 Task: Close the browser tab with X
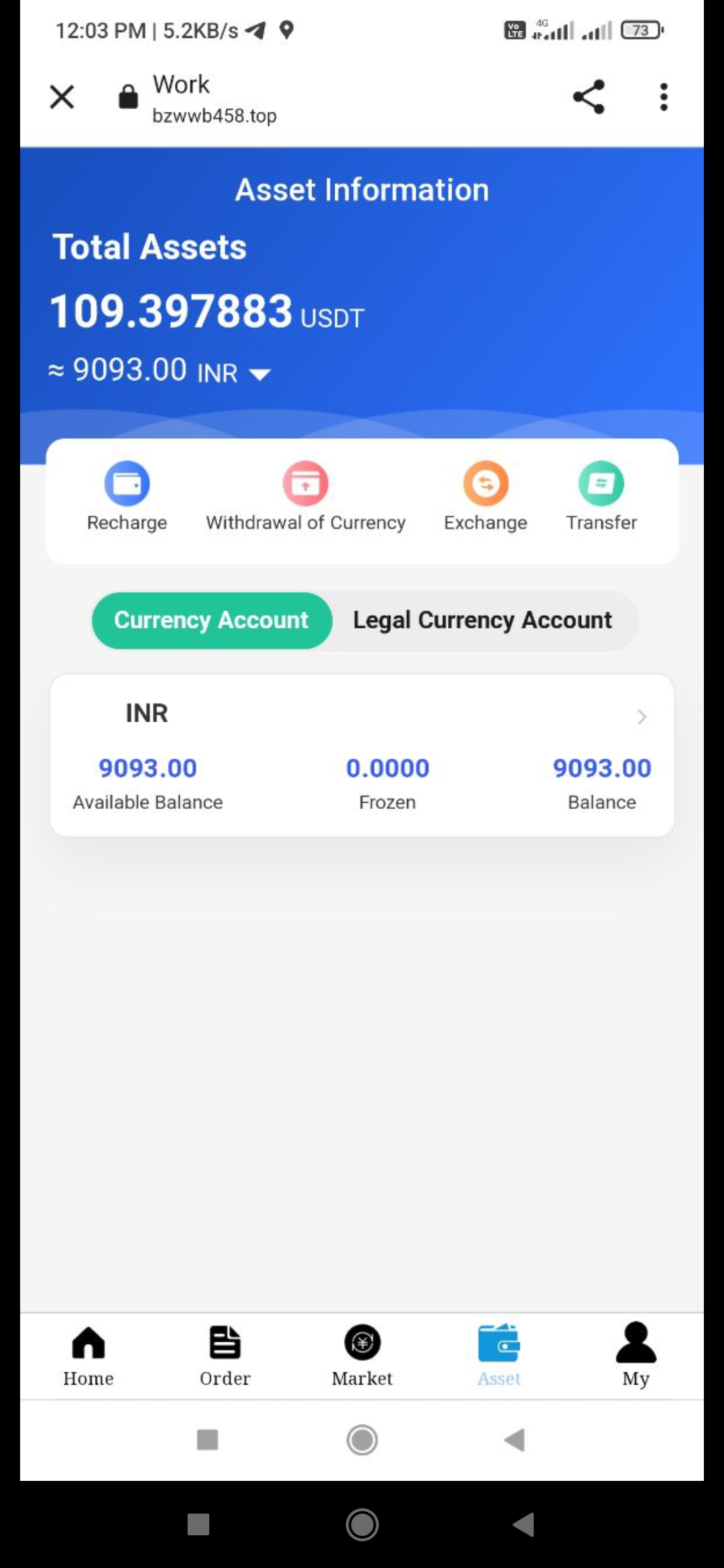pyautogui.click(x=62, y=97)
